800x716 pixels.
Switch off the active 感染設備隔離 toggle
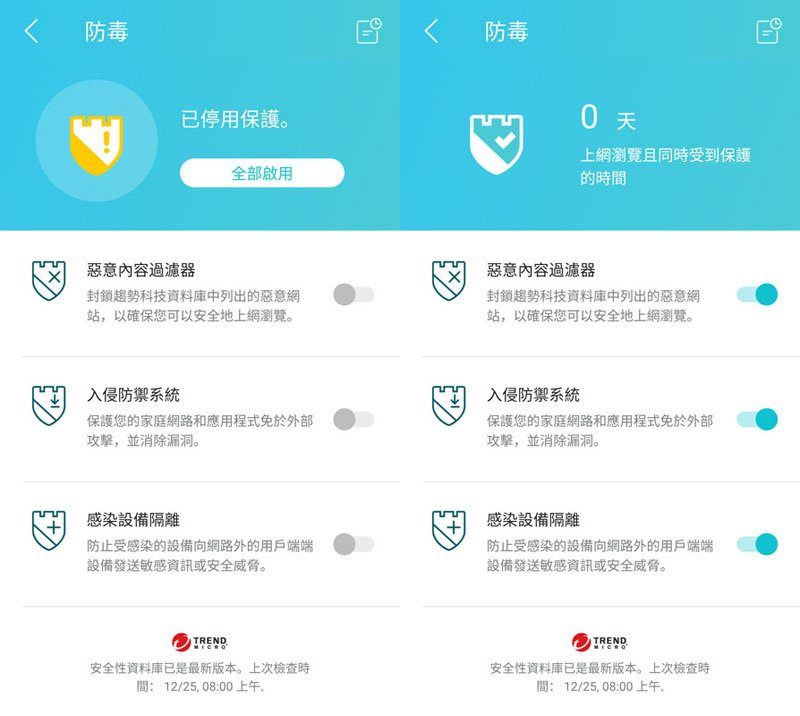757,544
